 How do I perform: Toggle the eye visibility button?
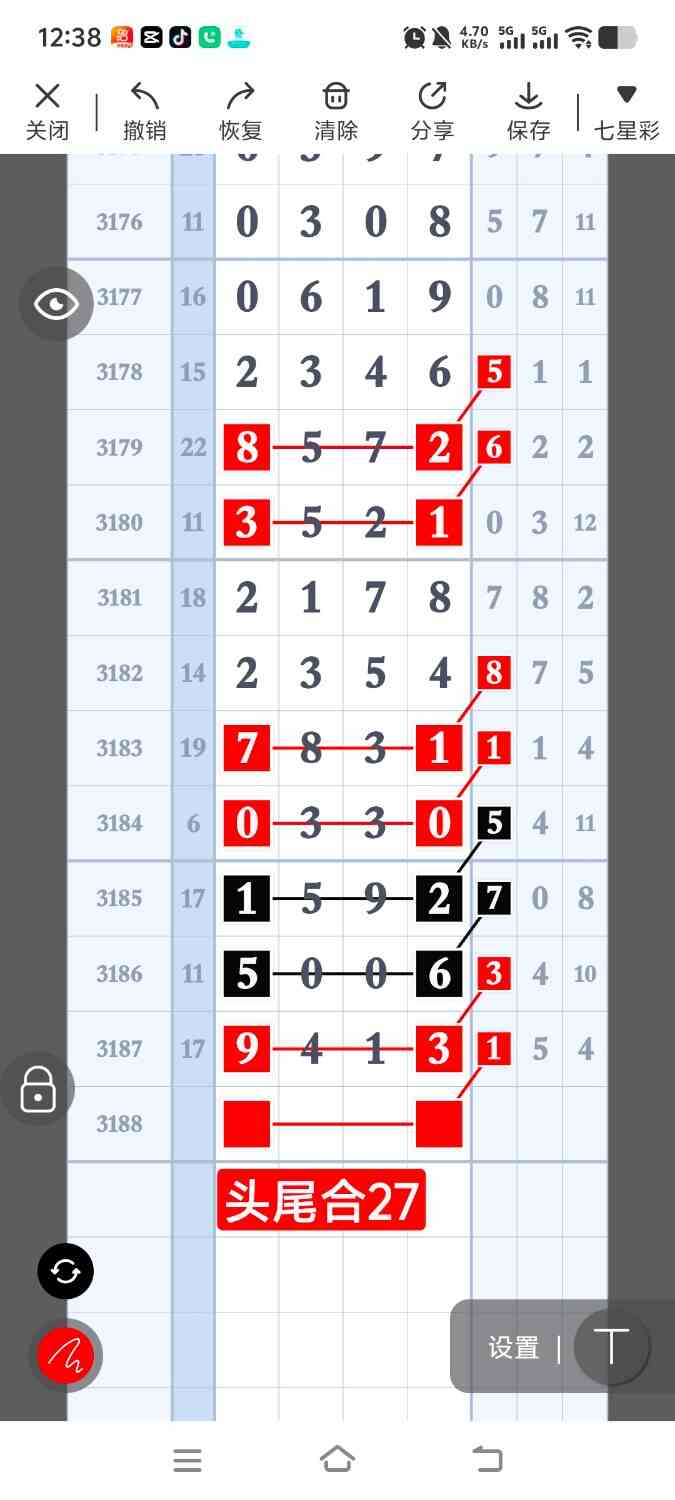tap(56, 304)
